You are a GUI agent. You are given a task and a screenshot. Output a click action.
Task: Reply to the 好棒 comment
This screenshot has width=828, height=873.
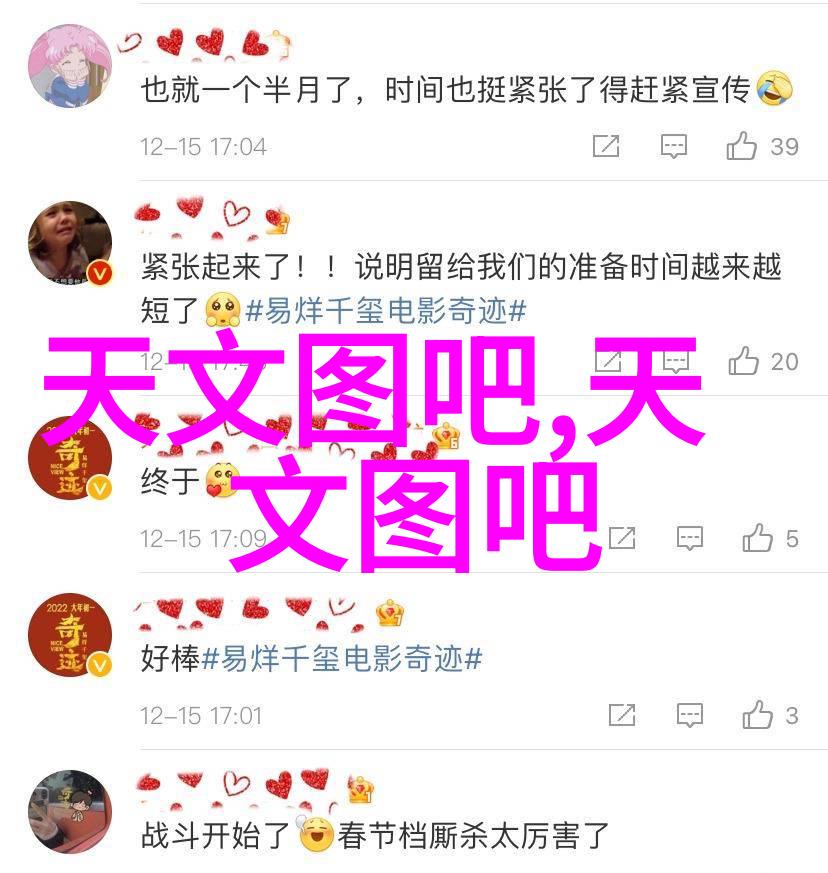(689, 715)
